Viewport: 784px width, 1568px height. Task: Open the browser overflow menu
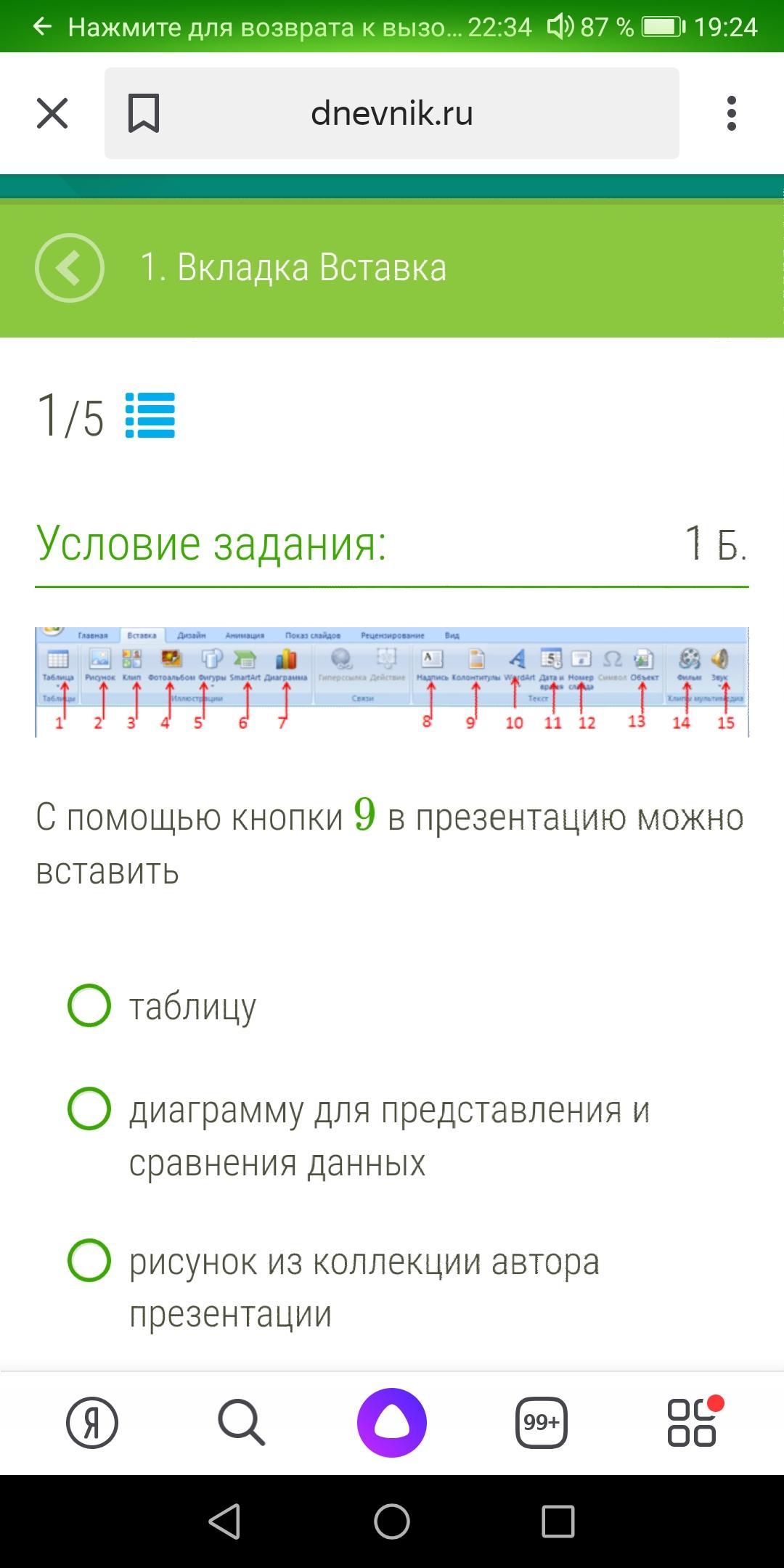[731, 114]
